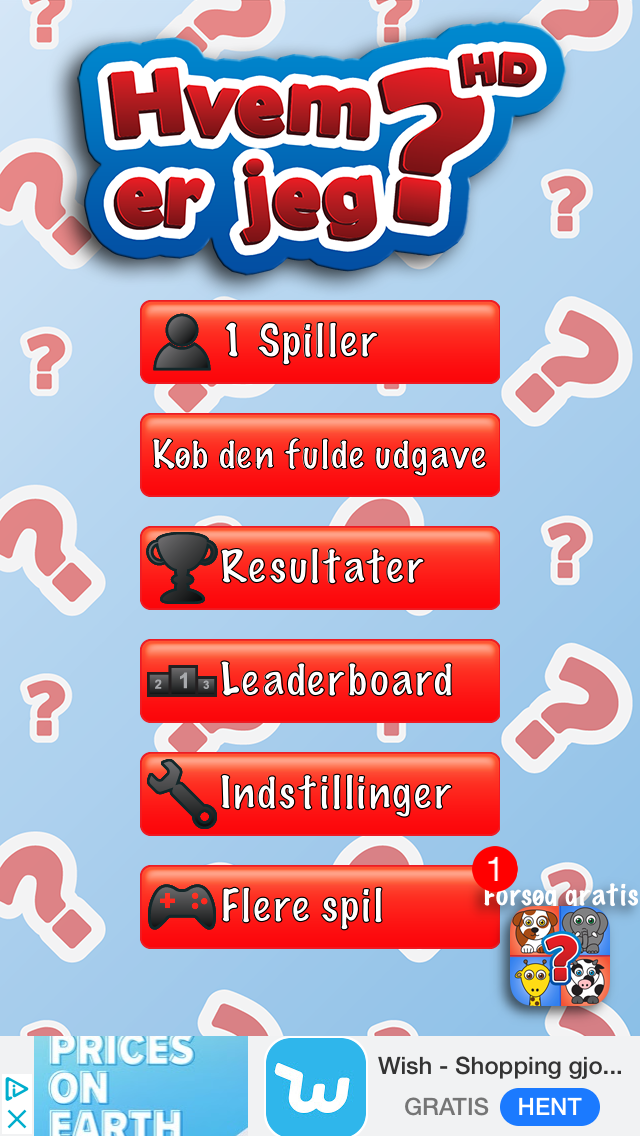Open the AdChoices info icon
The image size is (640, 1136).
pyautogui.click(x=16, y=1089)
